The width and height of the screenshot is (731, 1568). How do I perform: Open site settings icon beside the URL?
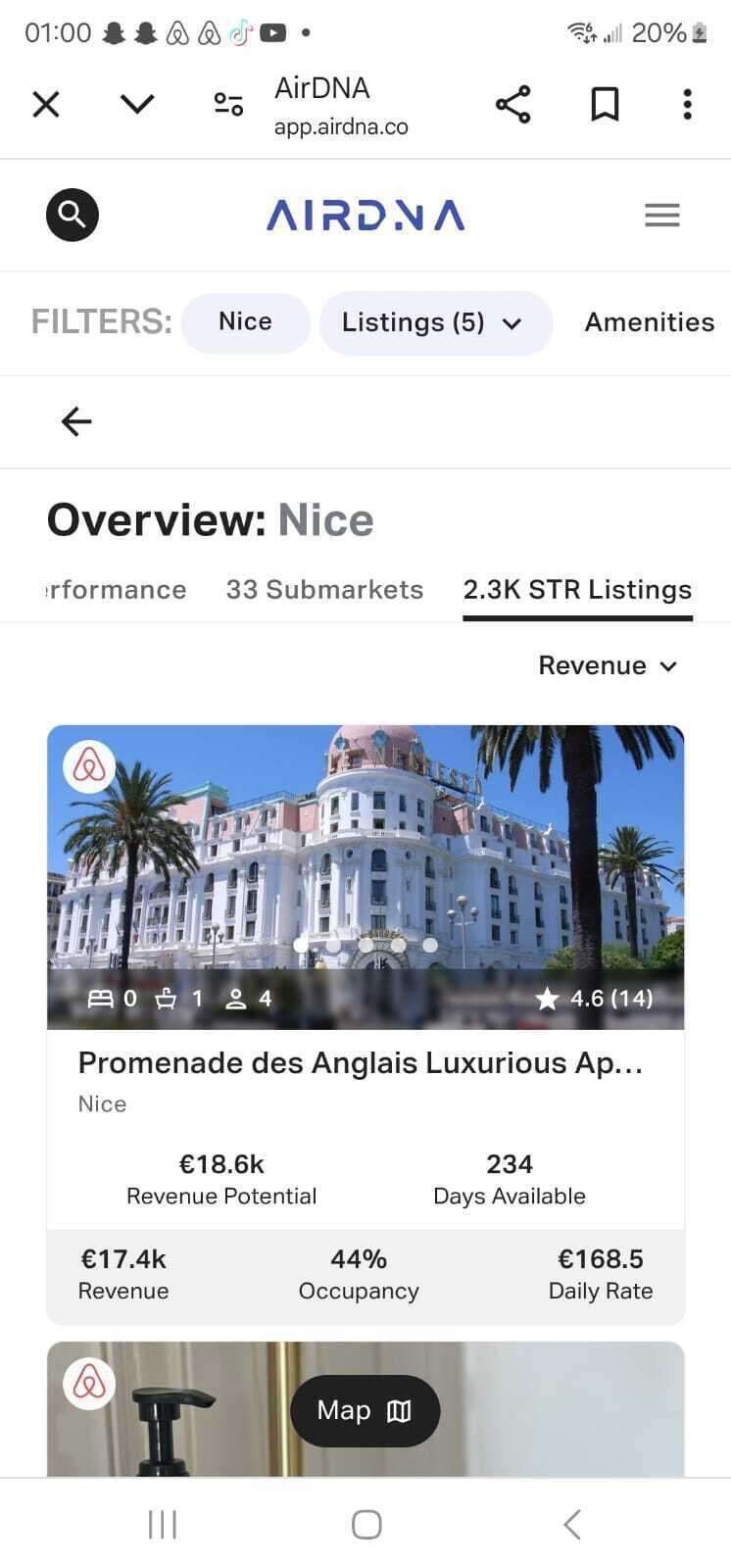[x=228, y=104]
